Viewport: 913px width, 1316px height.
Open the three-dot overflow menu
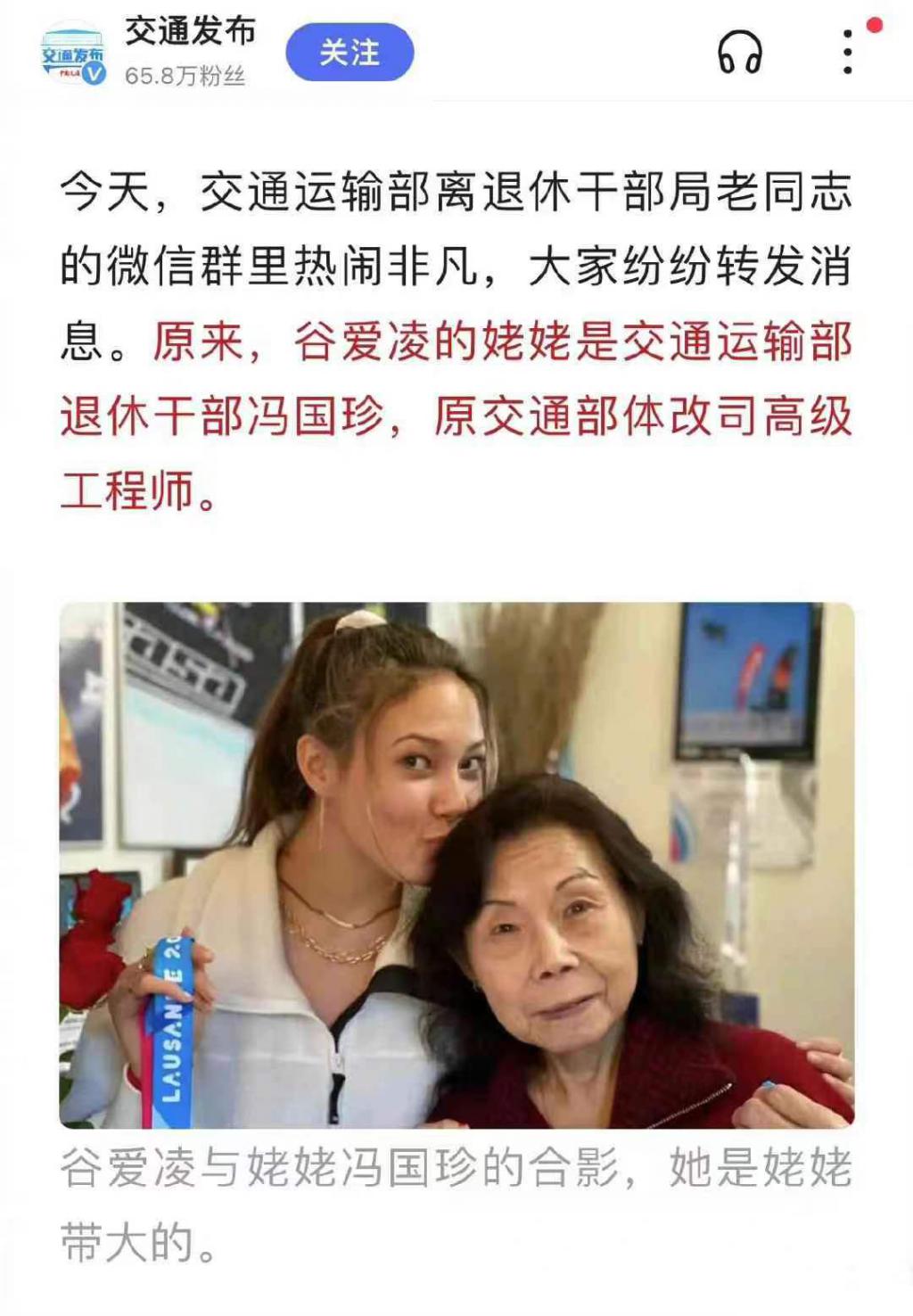[x=847, y=53]
